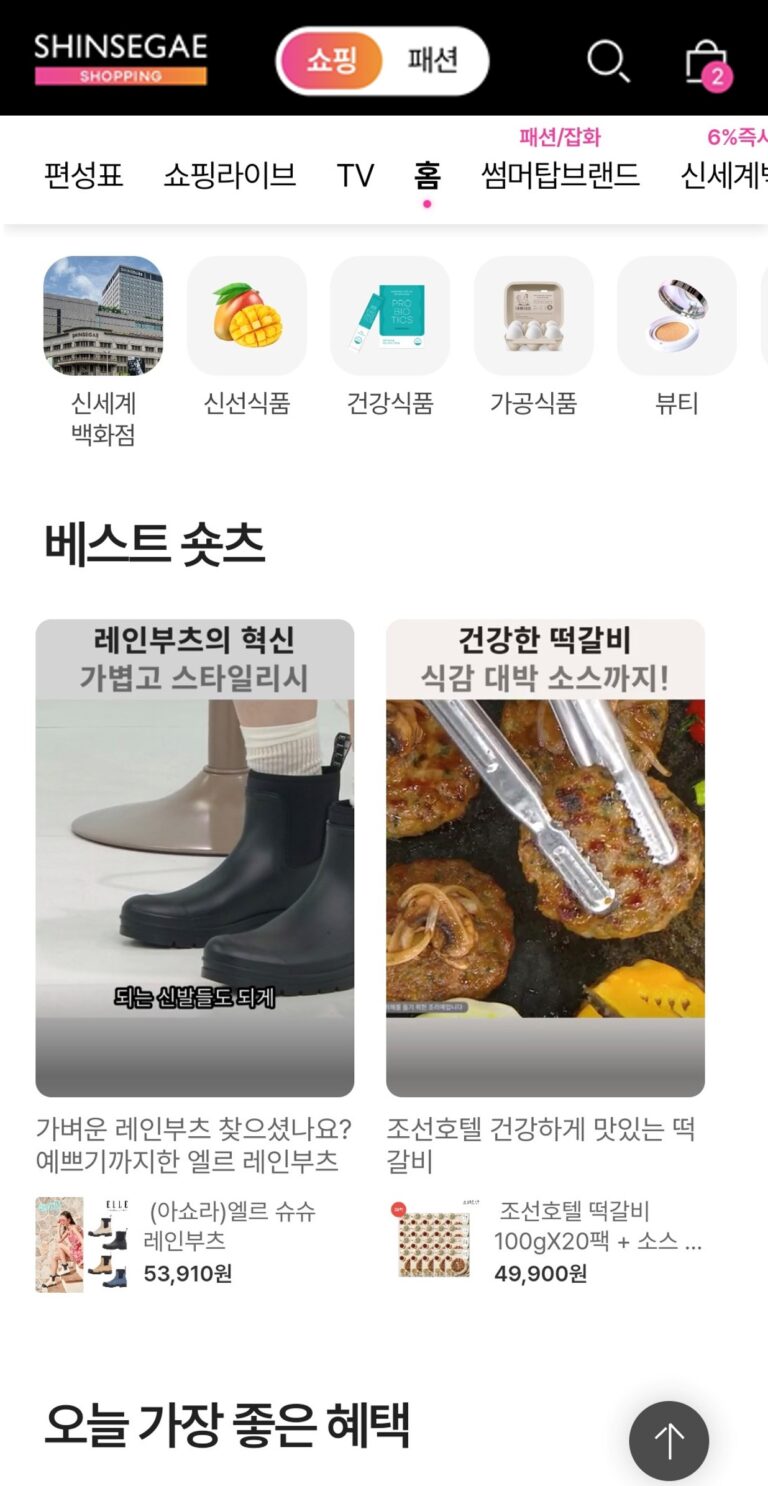Tap the Shinsegae Shopping logo

[120, 59]
